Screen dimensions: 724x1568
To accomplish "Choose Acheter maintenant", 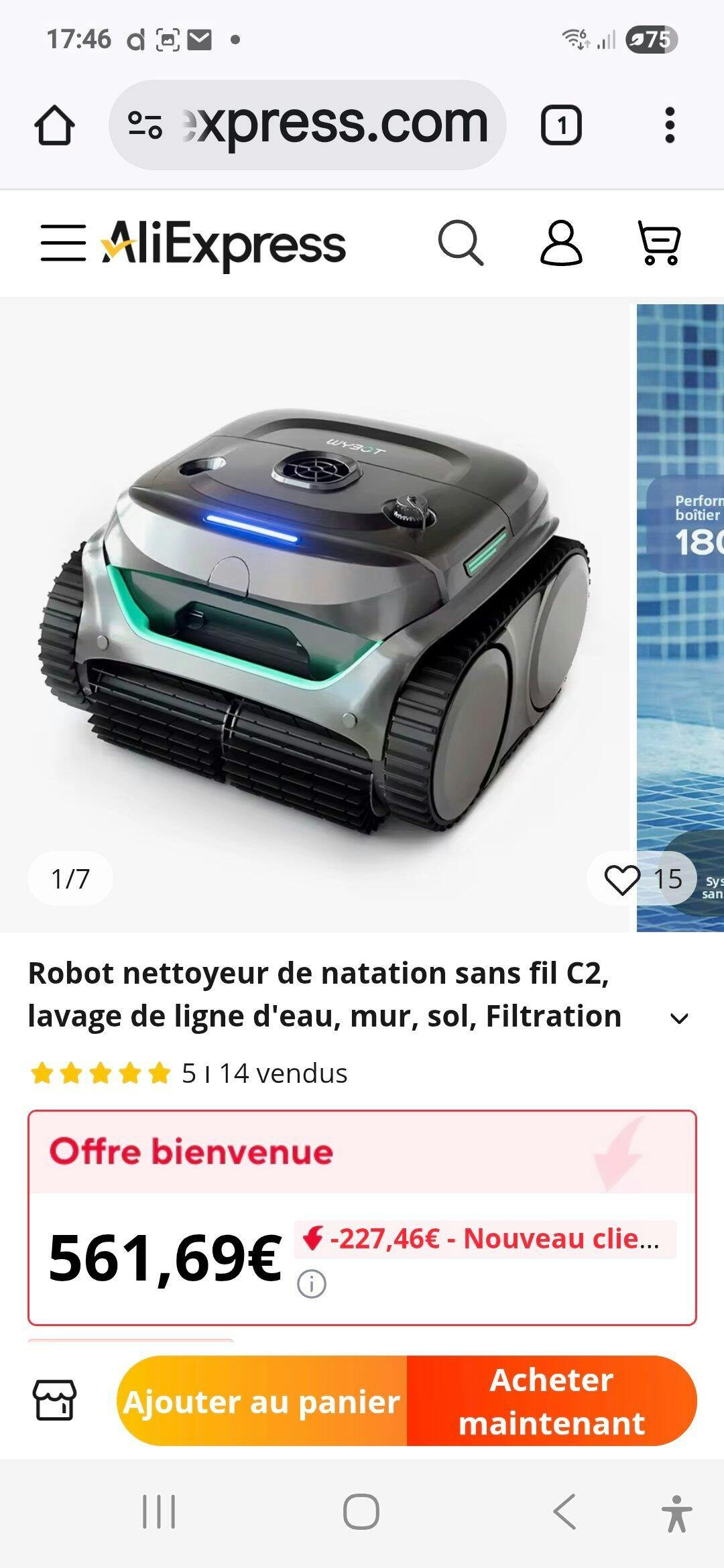I will pos(551,1402).
